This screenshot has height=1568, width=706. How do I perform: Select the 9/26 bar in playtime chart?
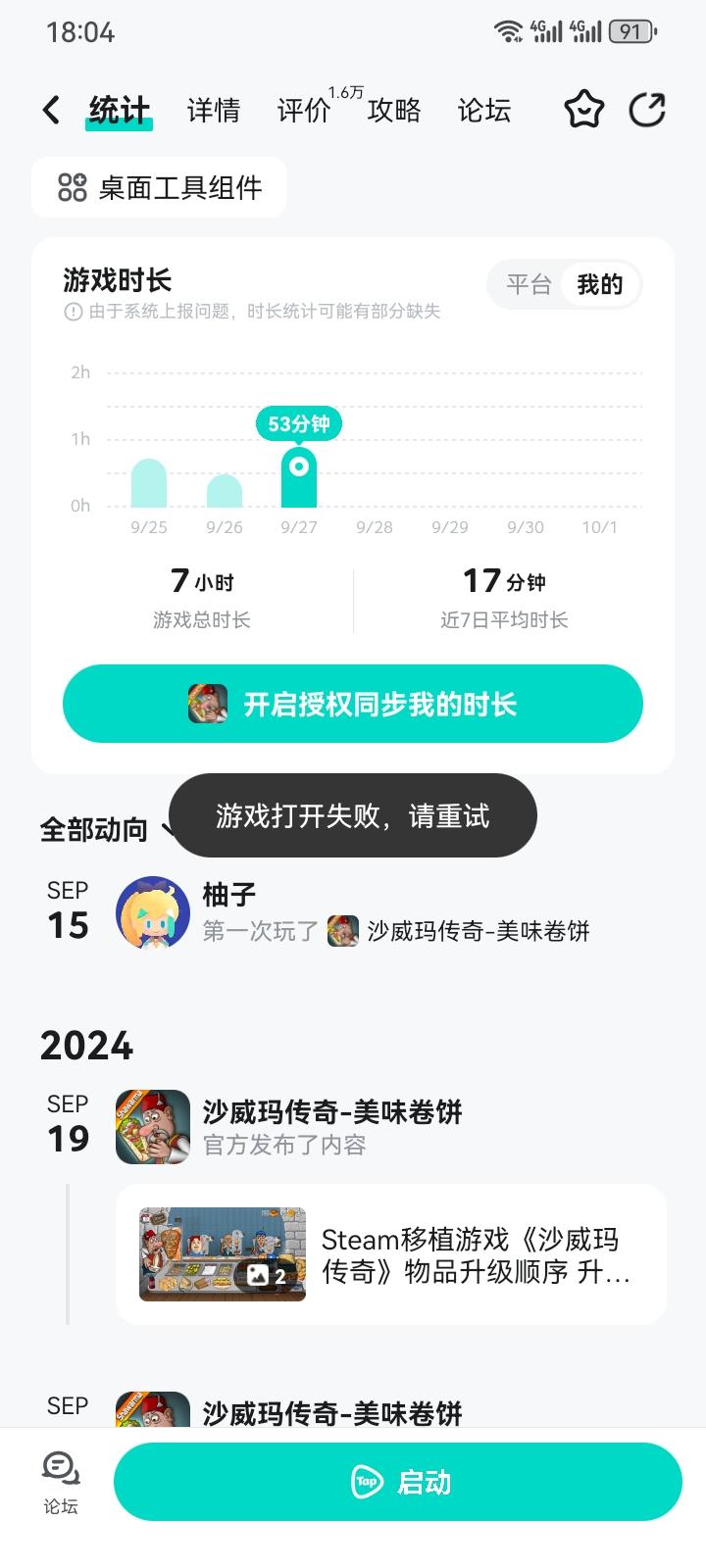tap(225, 491)
